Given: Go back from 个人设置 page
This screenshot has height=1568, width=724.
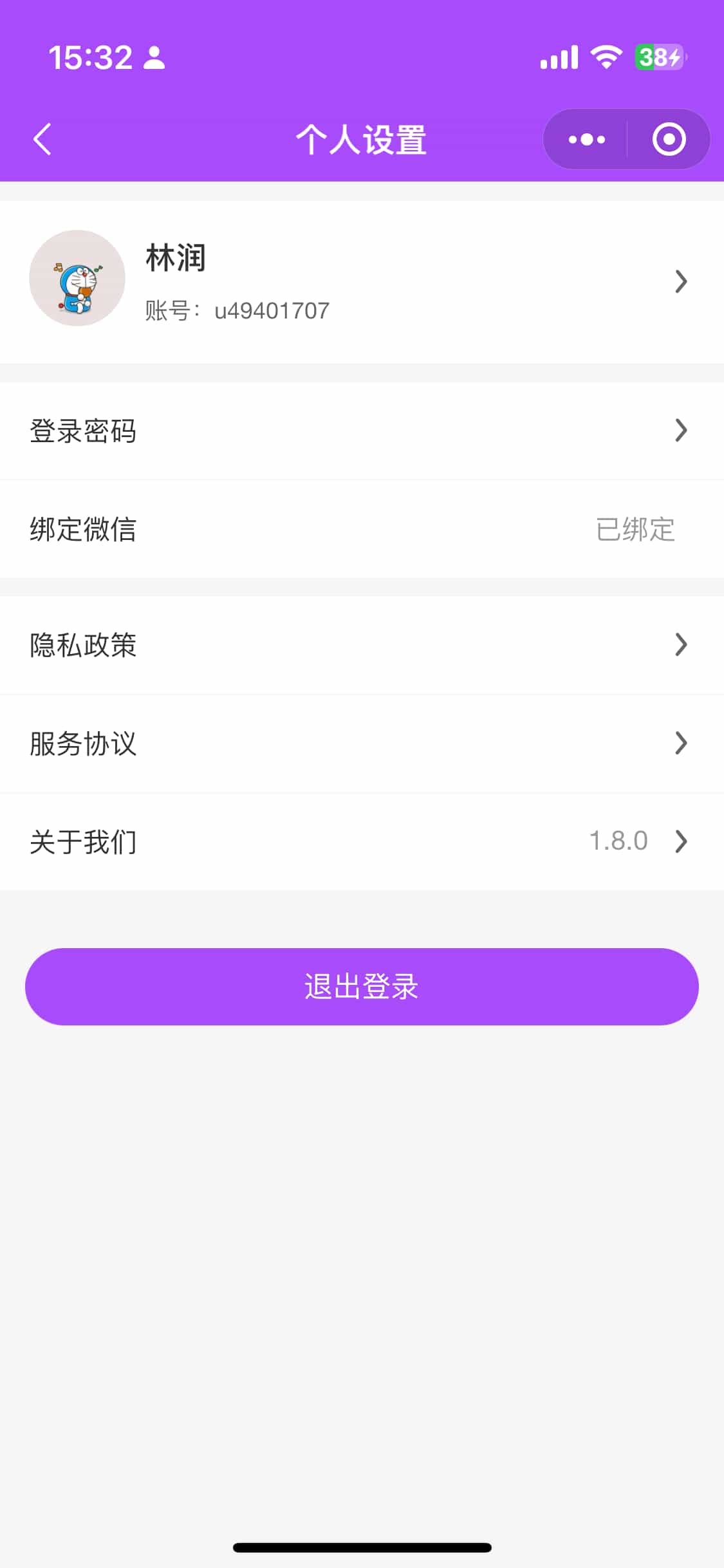Looking at the screenshot, I should 42,139.
